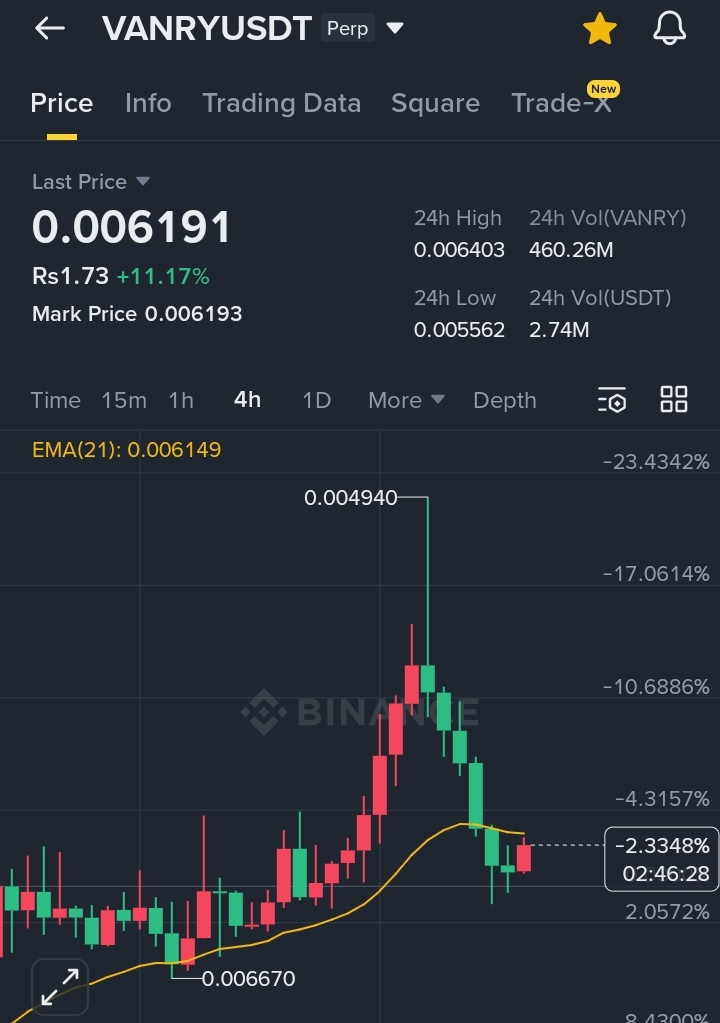720x1023 pixels.
Task: Remove VANRYUSDT from favorites star
Action: 599,30
